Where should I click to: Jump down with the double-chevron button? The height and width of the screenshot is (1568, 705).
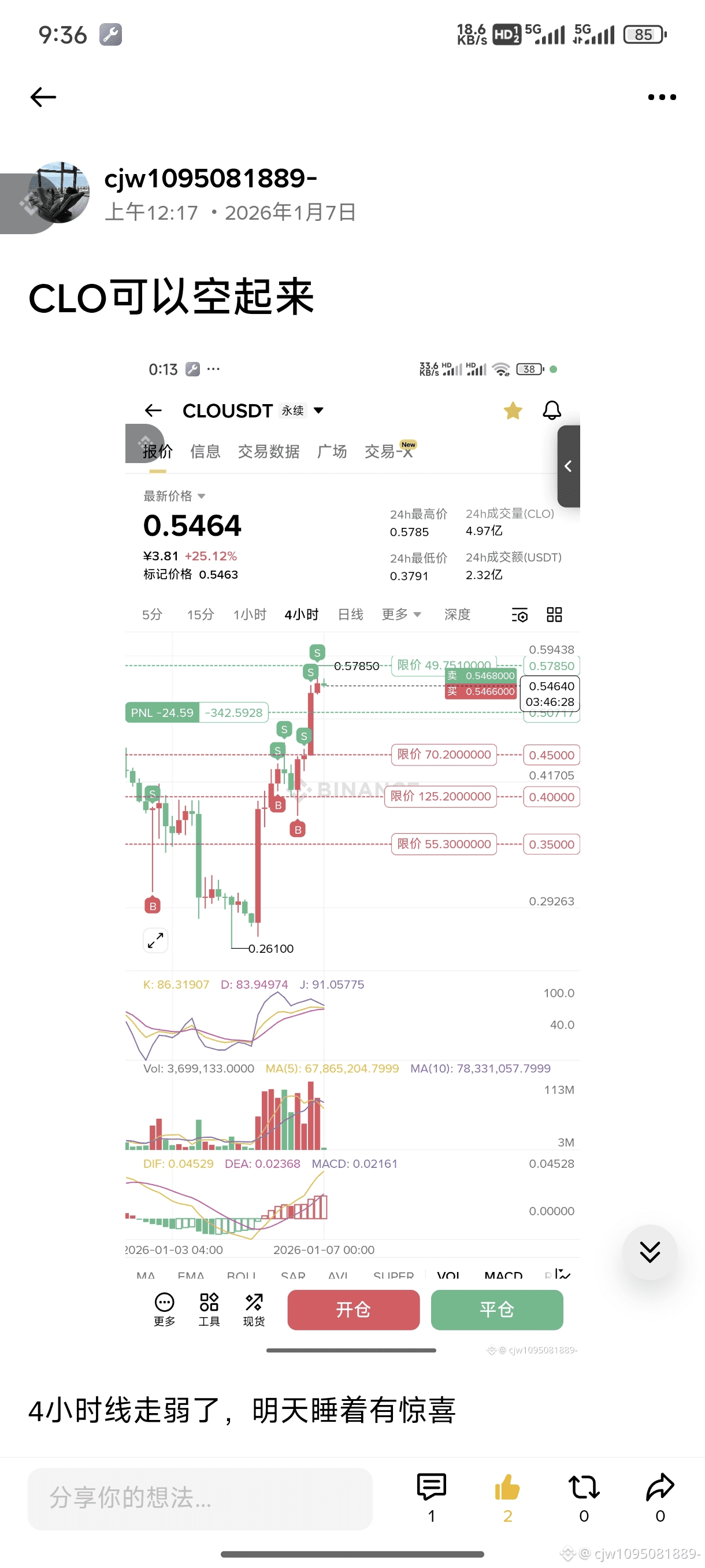click(650, 1252)
